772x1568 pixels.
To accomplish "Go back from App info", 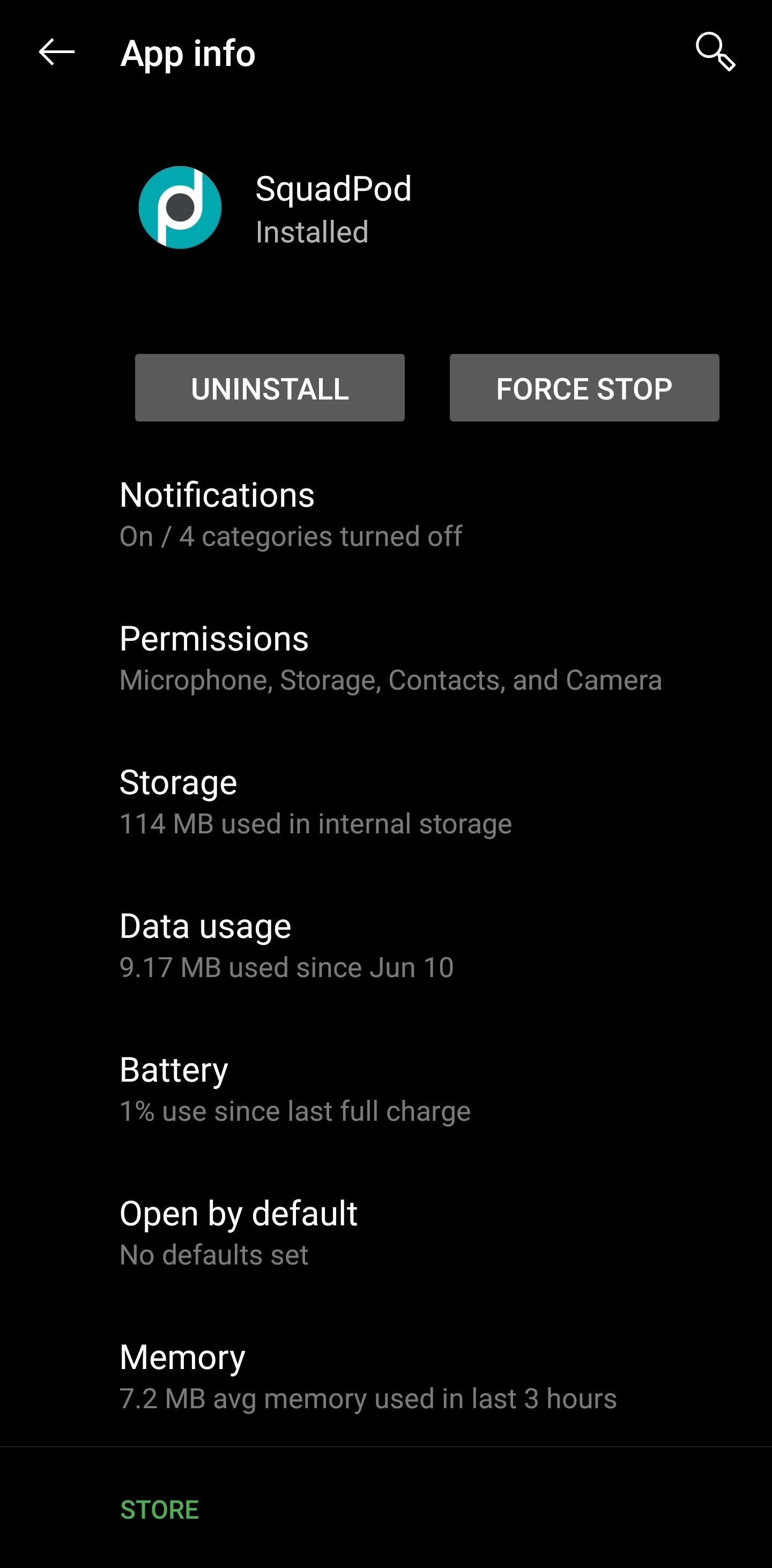I will [57, 53].
